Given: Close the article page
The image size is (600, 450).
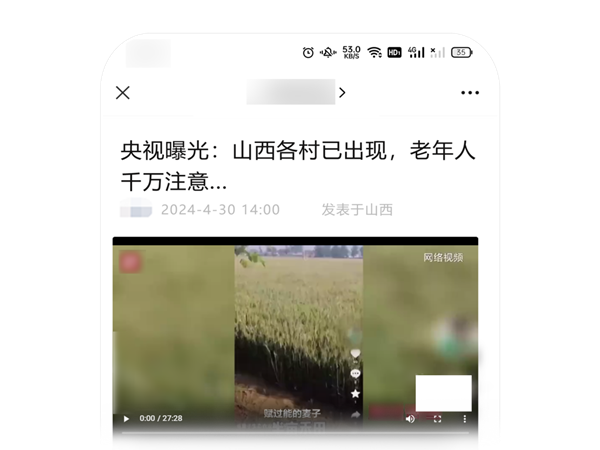Looking at the screenshot, I should [x=123, y=93].
